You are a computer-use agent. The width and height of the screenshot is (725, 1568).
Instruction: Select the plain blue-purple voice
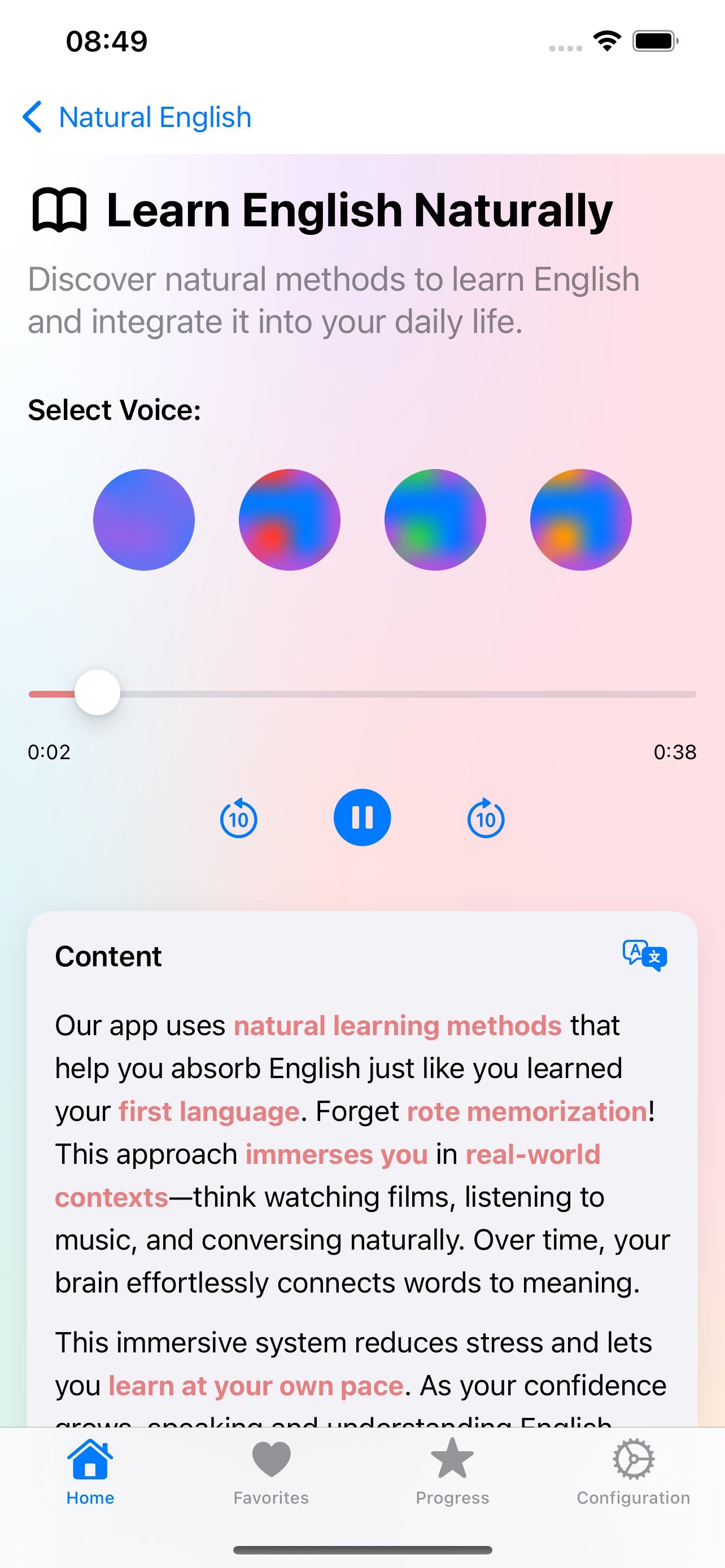(143, 519)
